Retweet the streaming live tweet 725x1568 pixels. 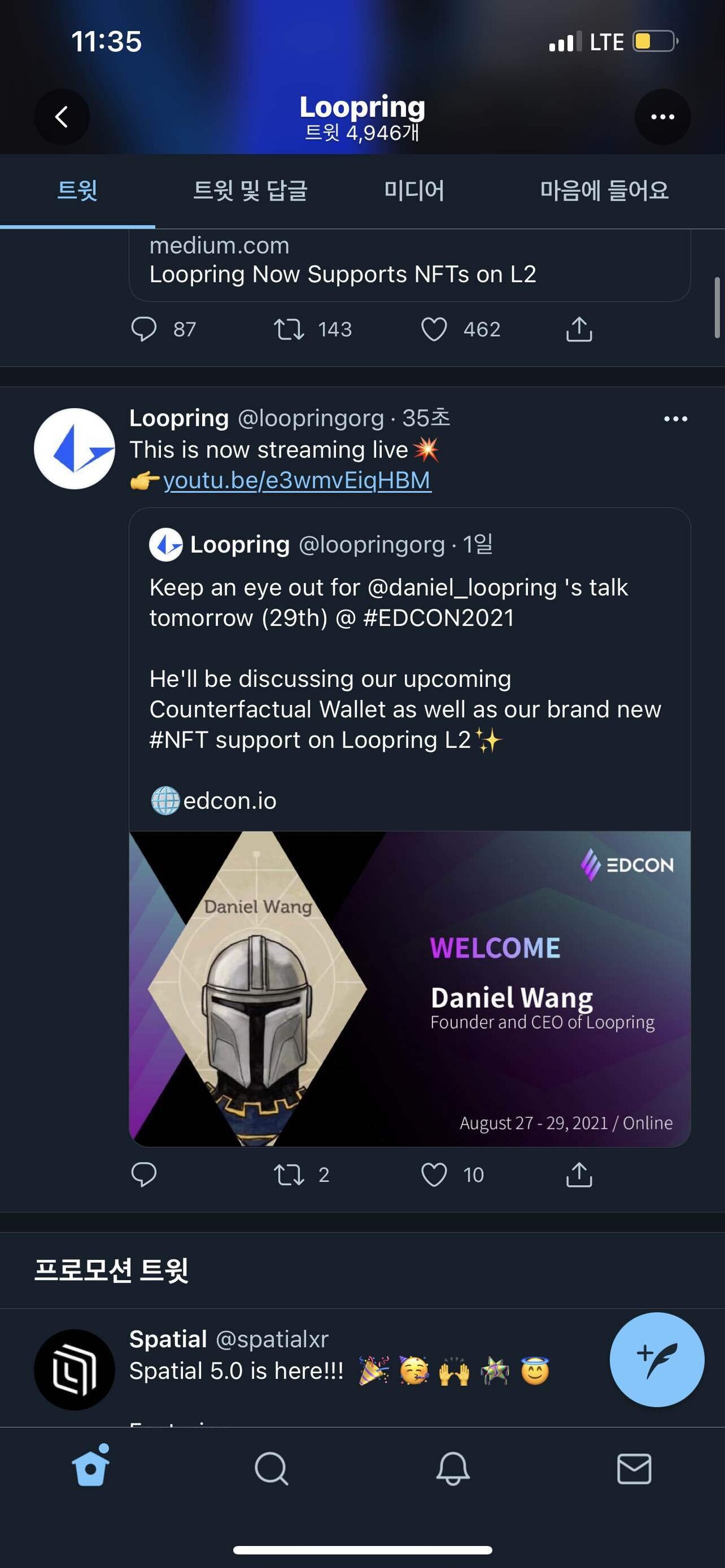click(x=288, y=1174)
